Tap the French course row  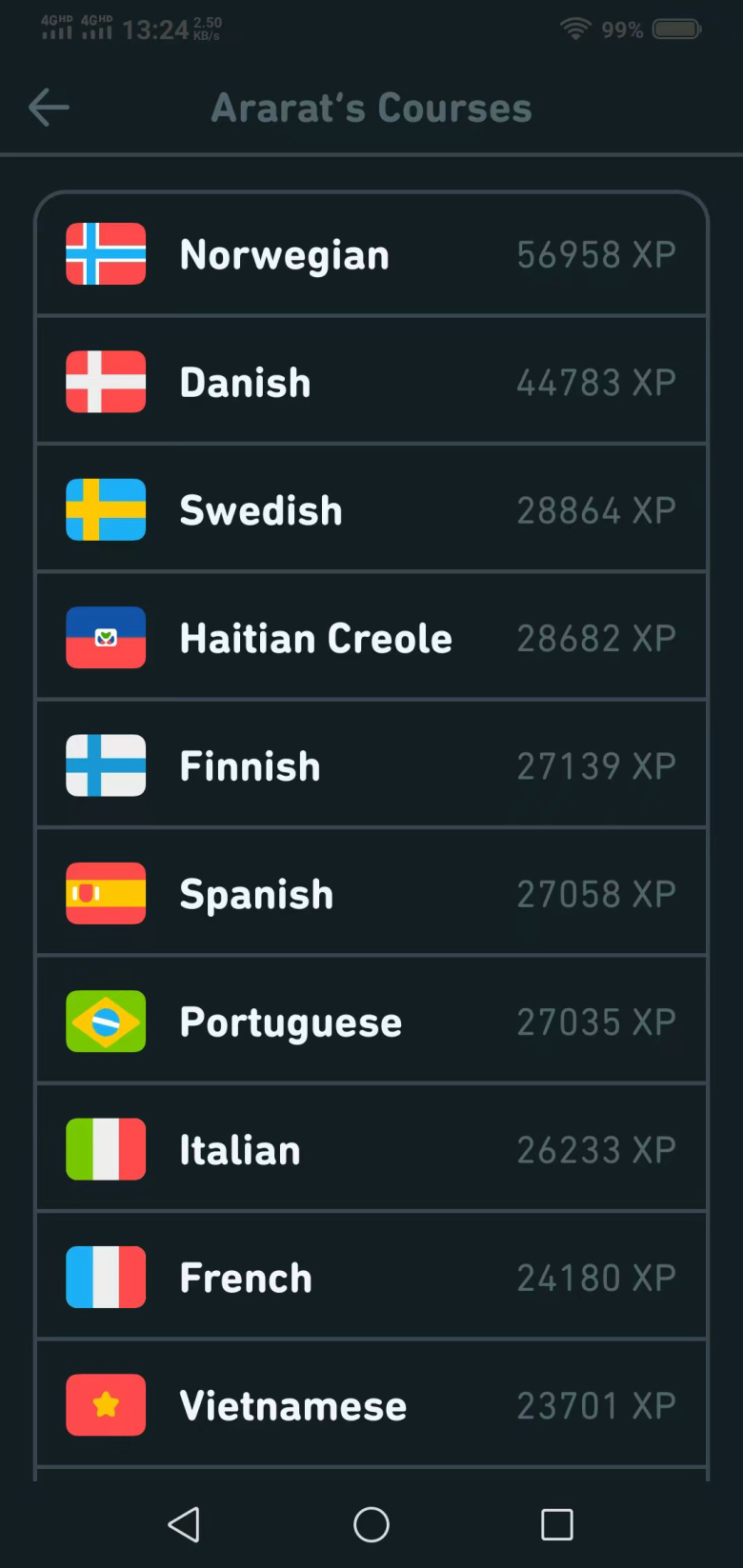(x=371, y=1278)
